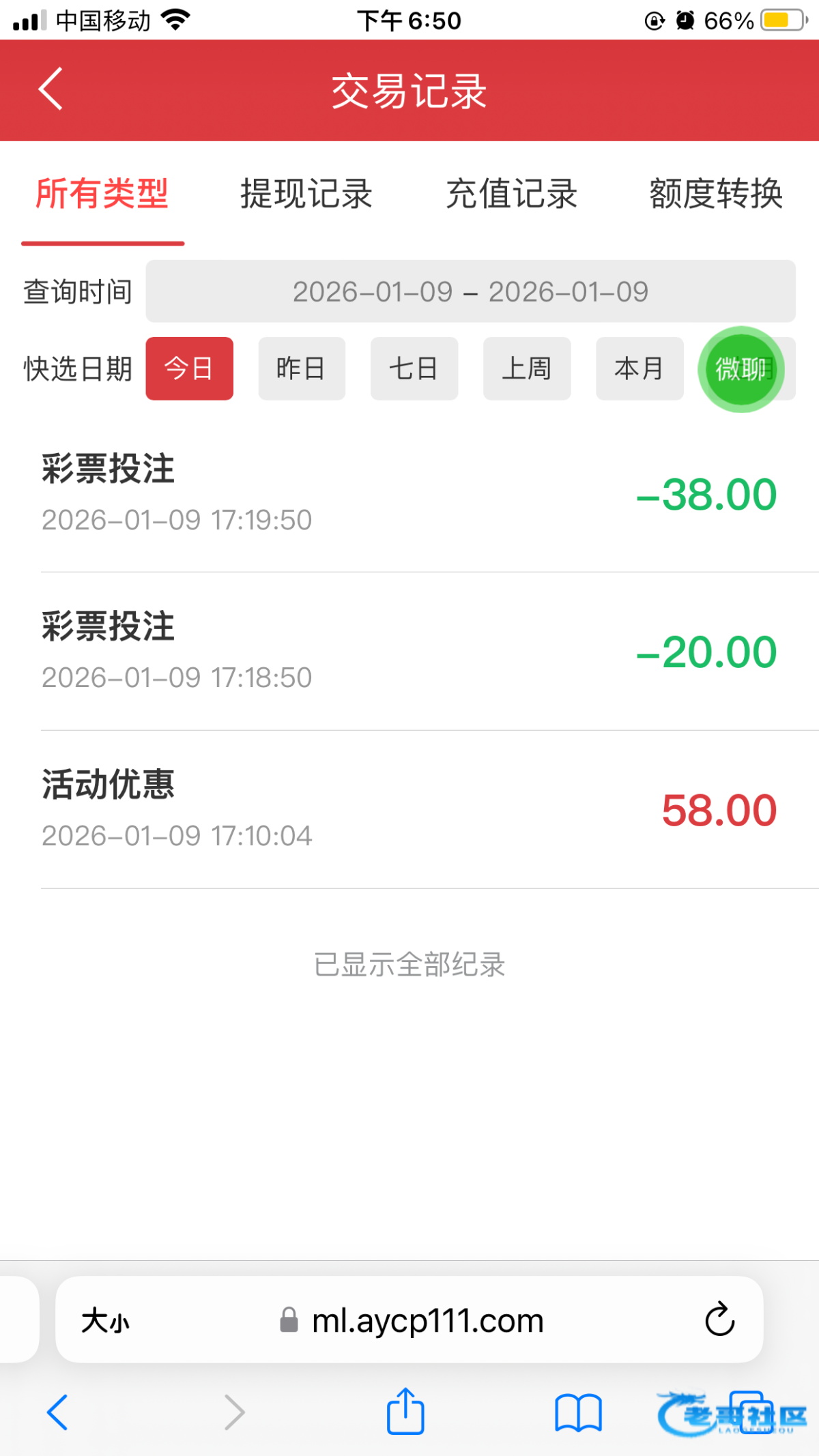The image size is (819, 1456).
Task: Select the 本月 quick date chip
Action: [x=640, y=368]
